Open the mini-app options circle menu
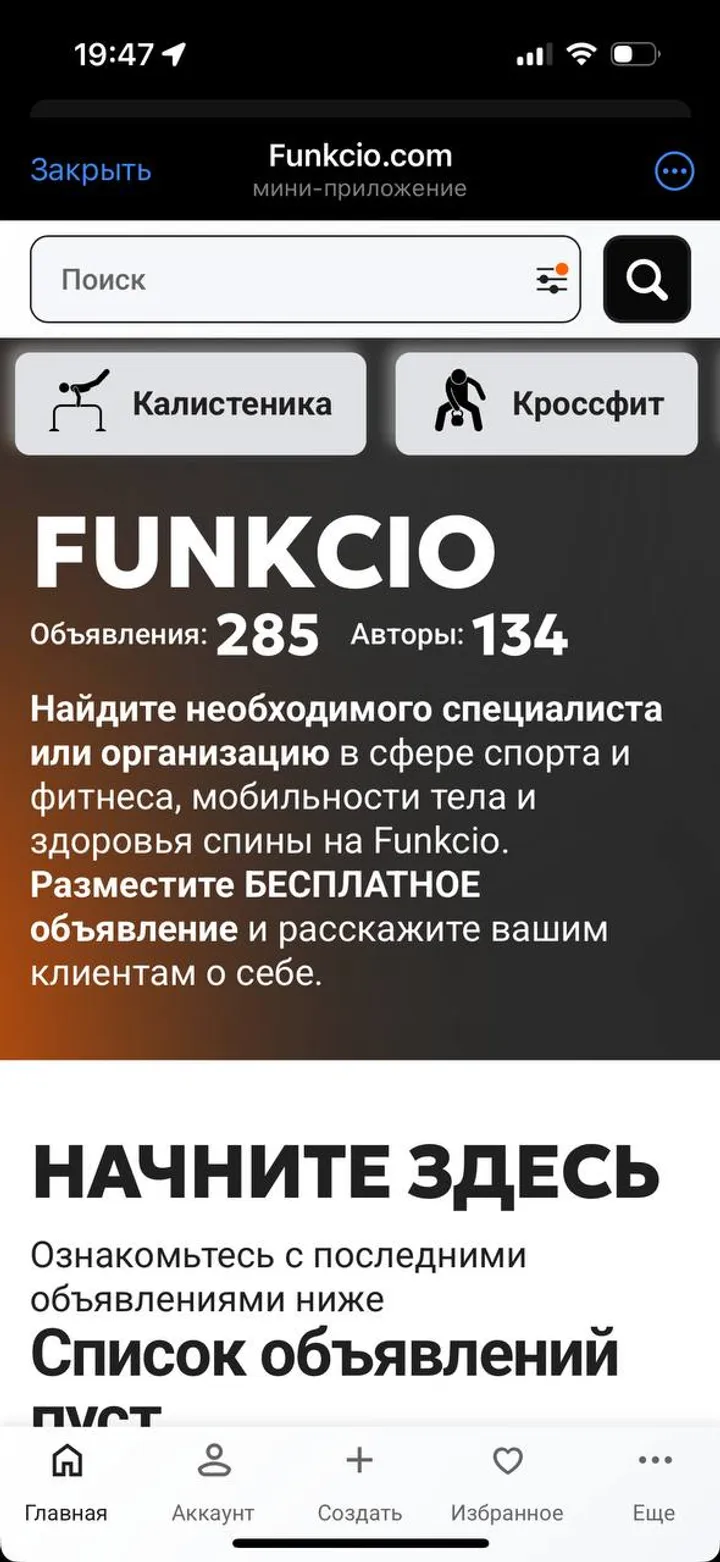Screen dimensions: 720x1562 coord(674,170)
